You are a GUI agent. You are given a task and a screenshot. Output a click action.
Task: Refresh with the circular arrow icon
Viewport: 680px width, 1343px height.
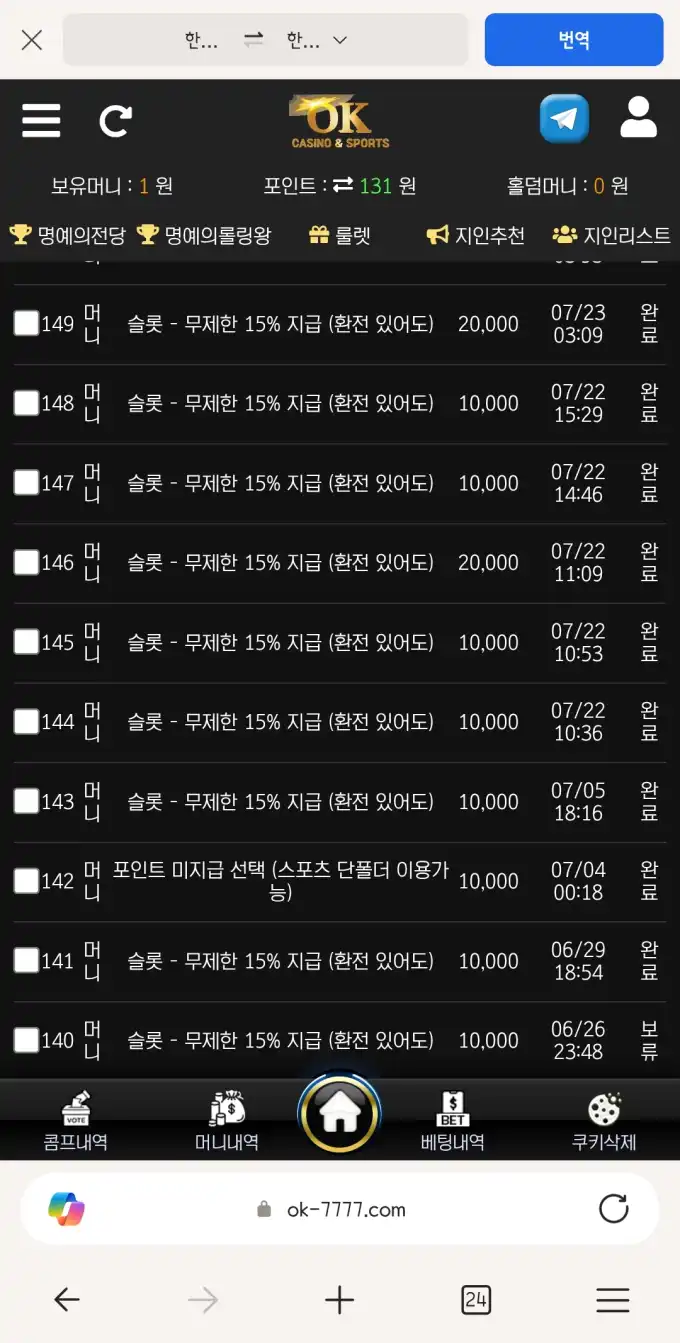[x=115, y=121]
